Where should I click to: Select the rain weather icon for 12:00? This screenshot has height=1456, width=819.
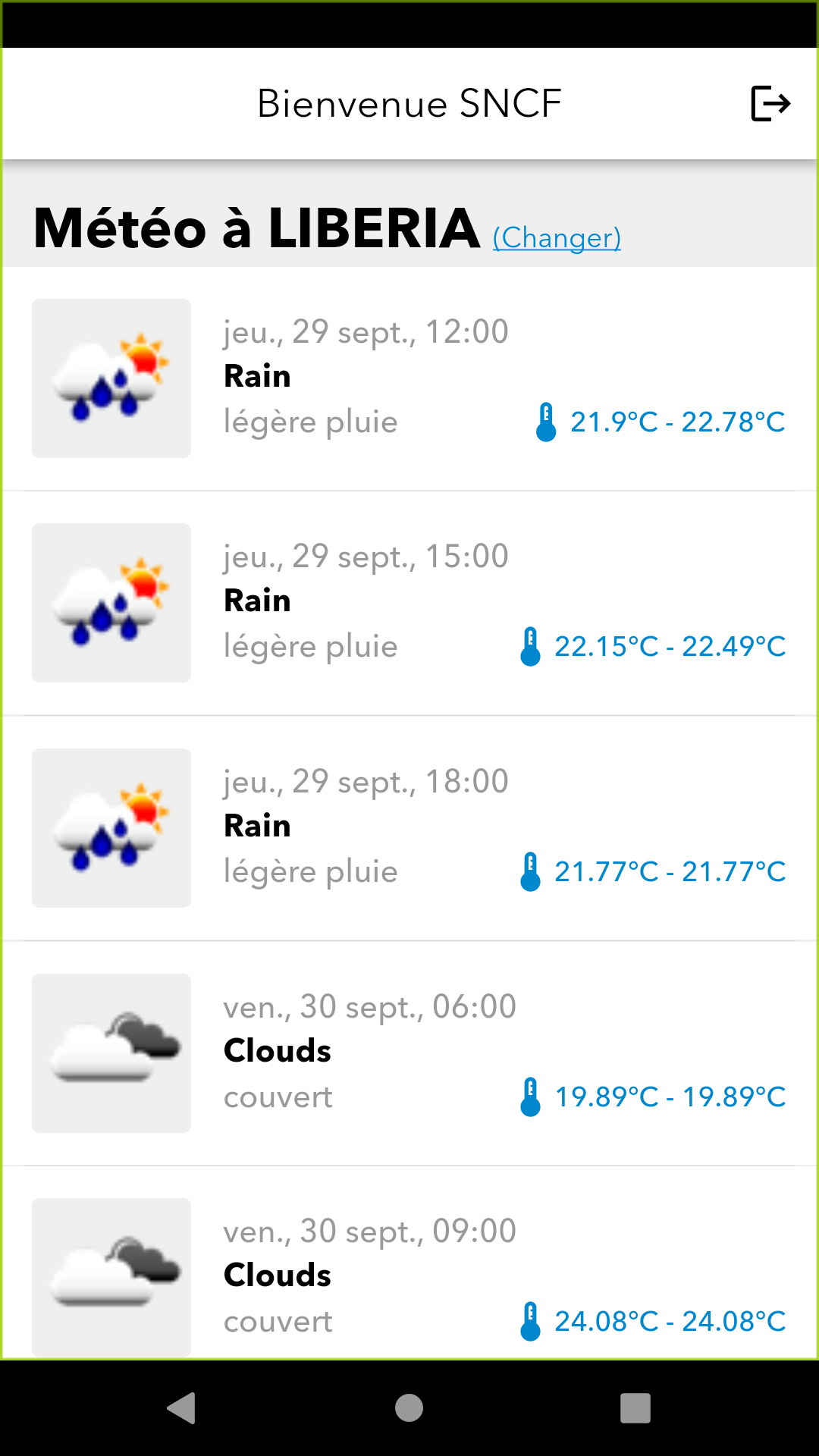click(x=111, y=378)
